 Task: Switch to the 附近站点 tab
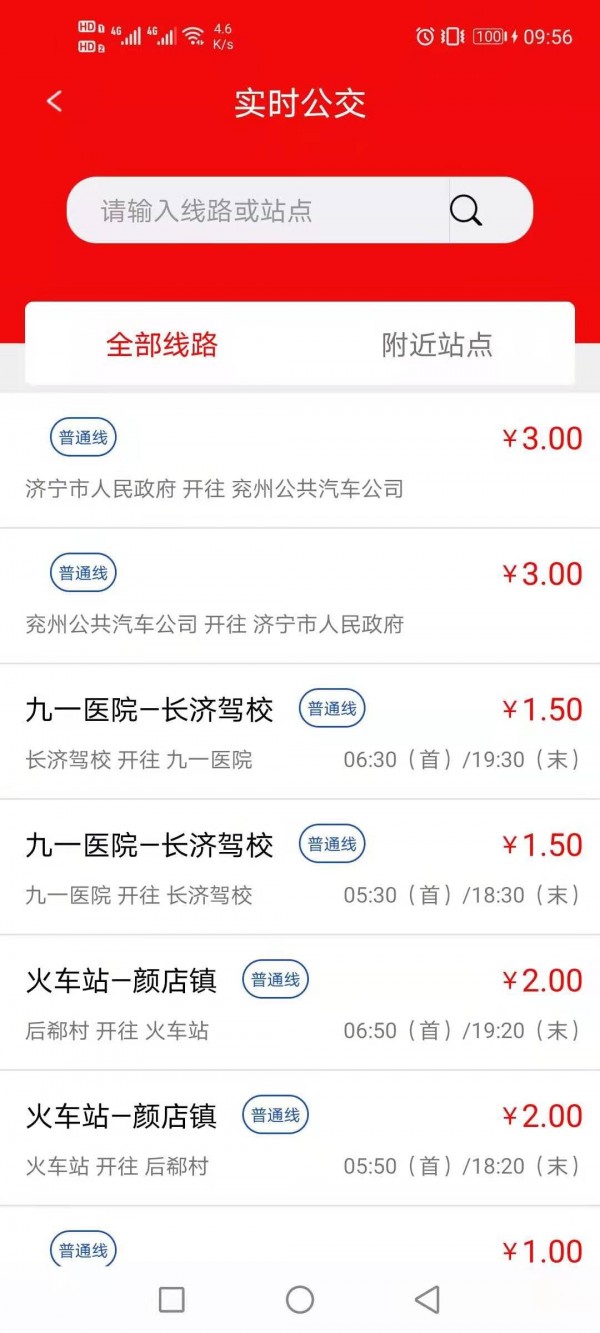click(437, 345)
